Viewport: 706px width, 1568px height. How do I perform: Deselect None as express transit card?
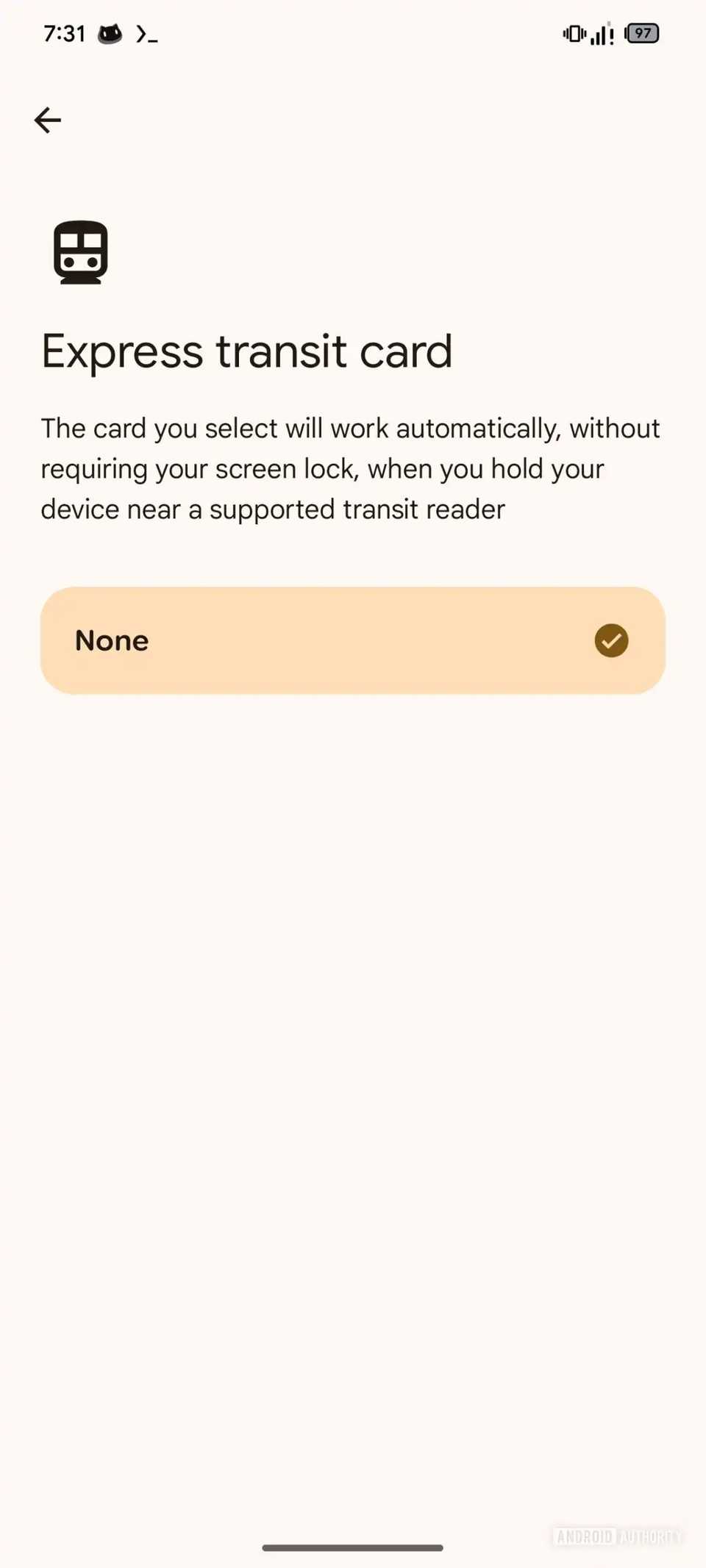coord(353,640)
